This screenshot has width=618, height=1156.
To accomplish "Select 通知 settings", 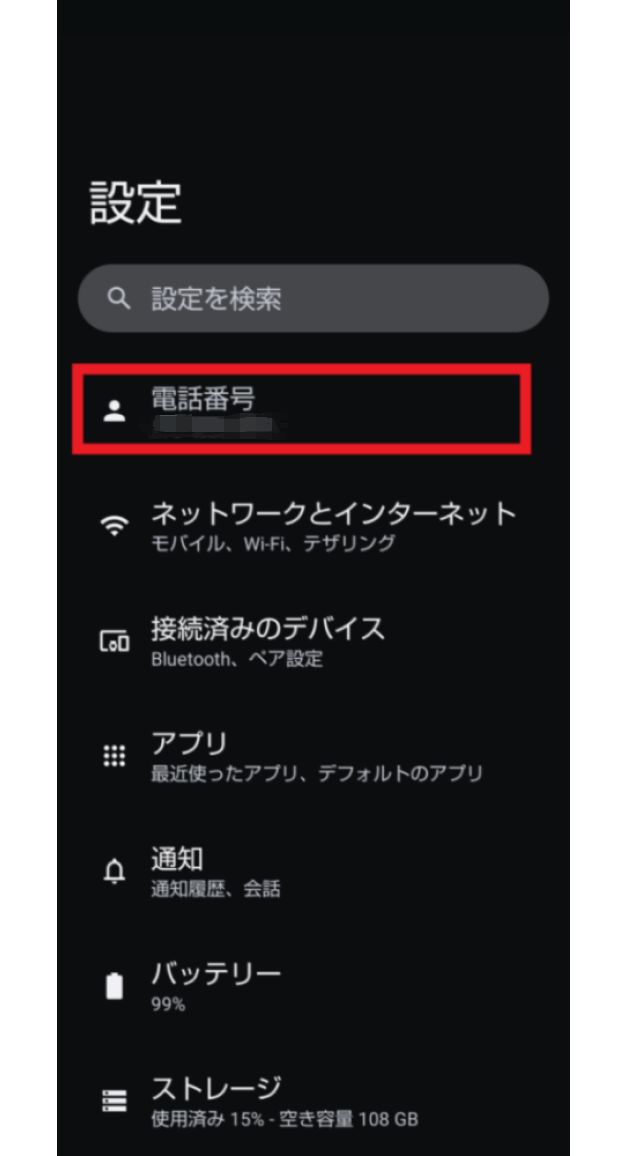I will click(300, 871).
